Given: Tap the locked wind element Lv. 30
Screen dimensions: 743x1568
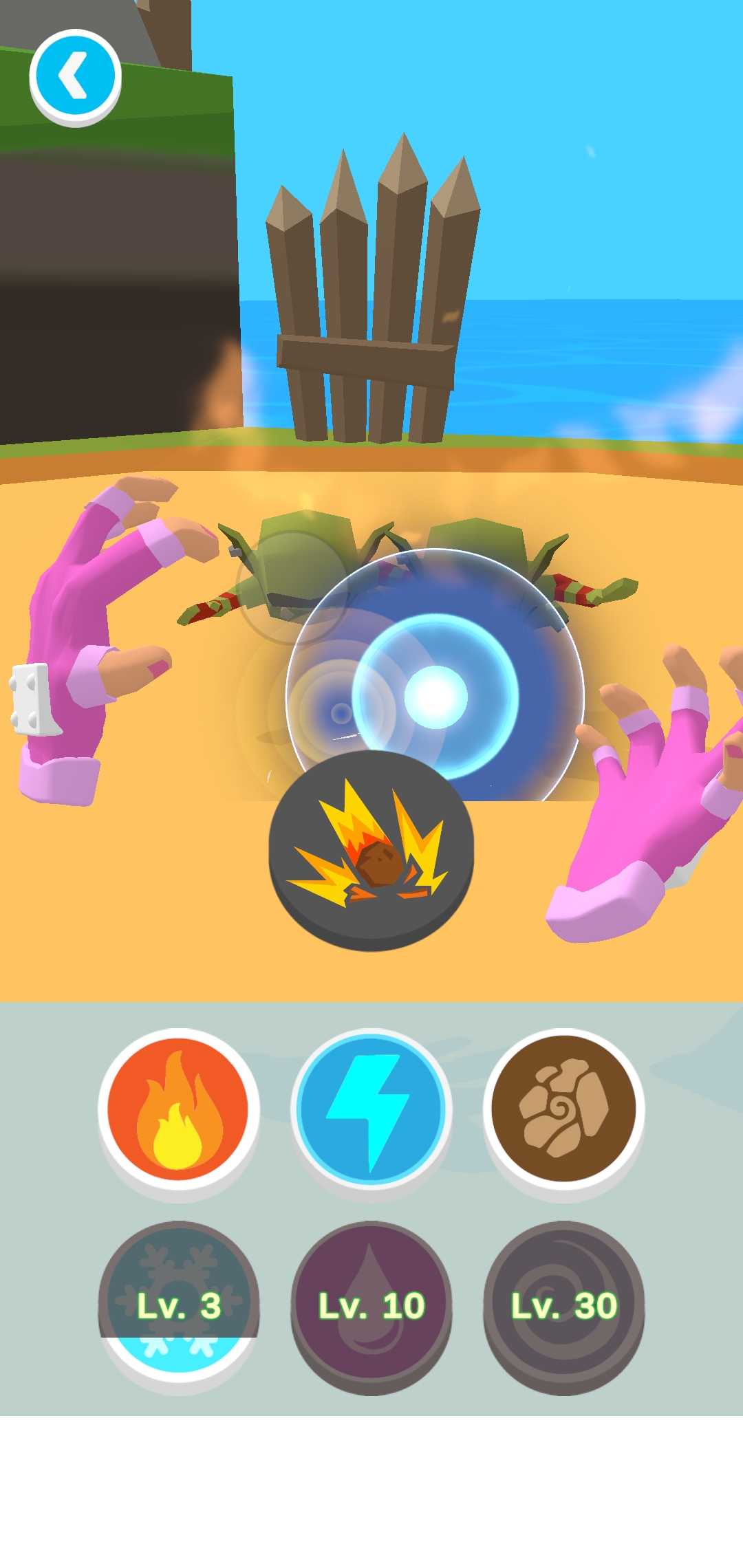Looking at the screenshot, I should click(563, 1305).
